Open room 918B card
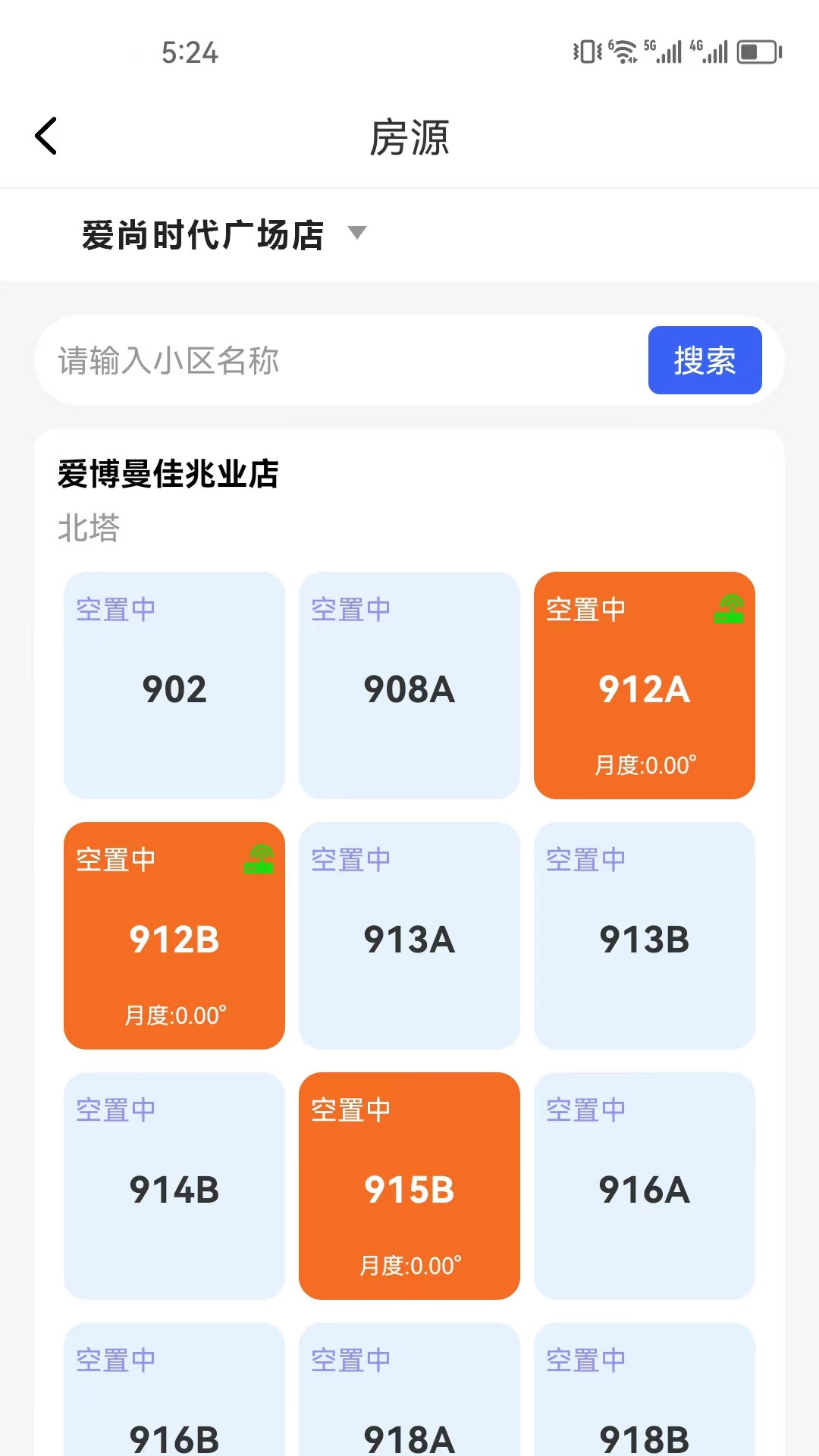Screen dimensions: 819x1456 645,1403
